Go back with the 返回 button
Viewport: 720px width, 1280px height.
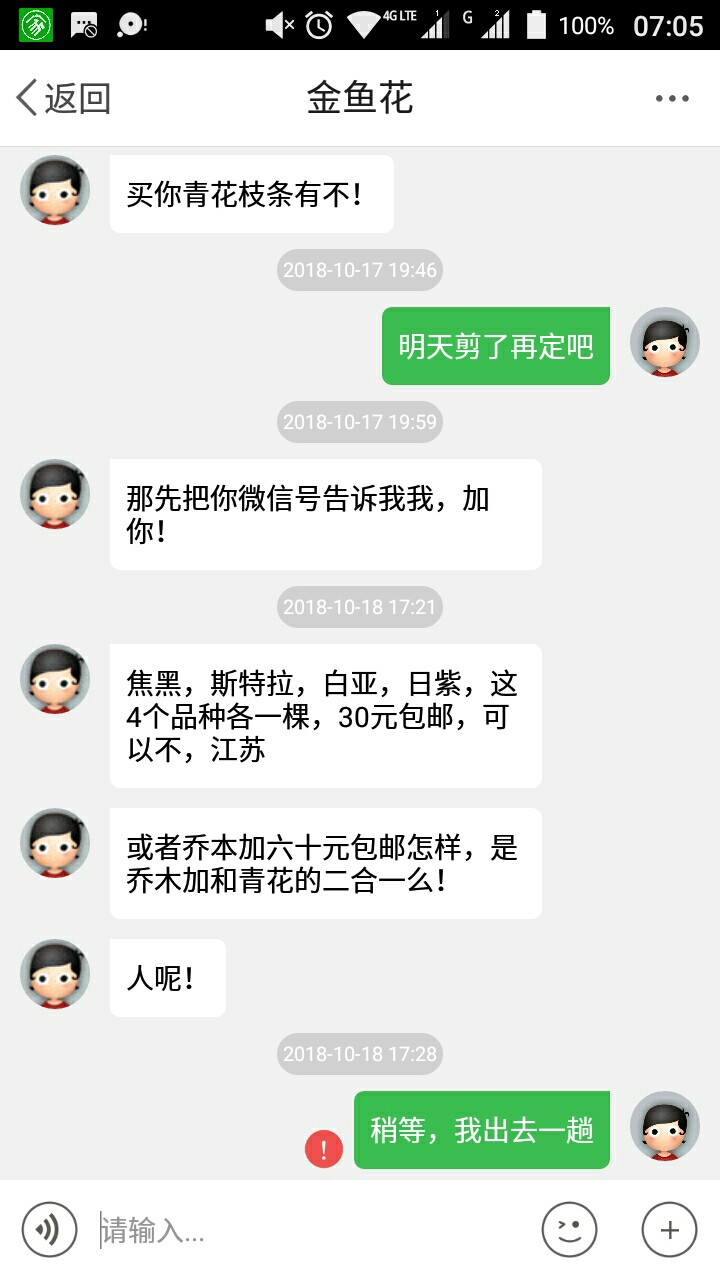pyautogui.click(x=63, y=98)
